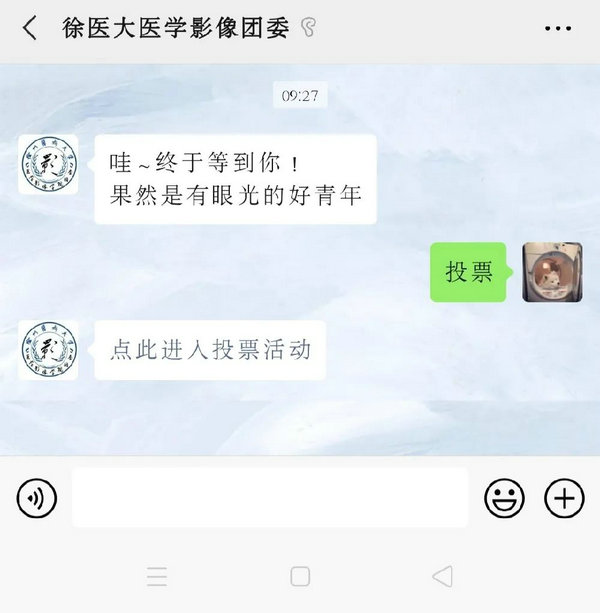Viewport: 600px width, 613px height.
Task: Open the account avatar beside 哇~终于等到你
Action: (48, 165)
